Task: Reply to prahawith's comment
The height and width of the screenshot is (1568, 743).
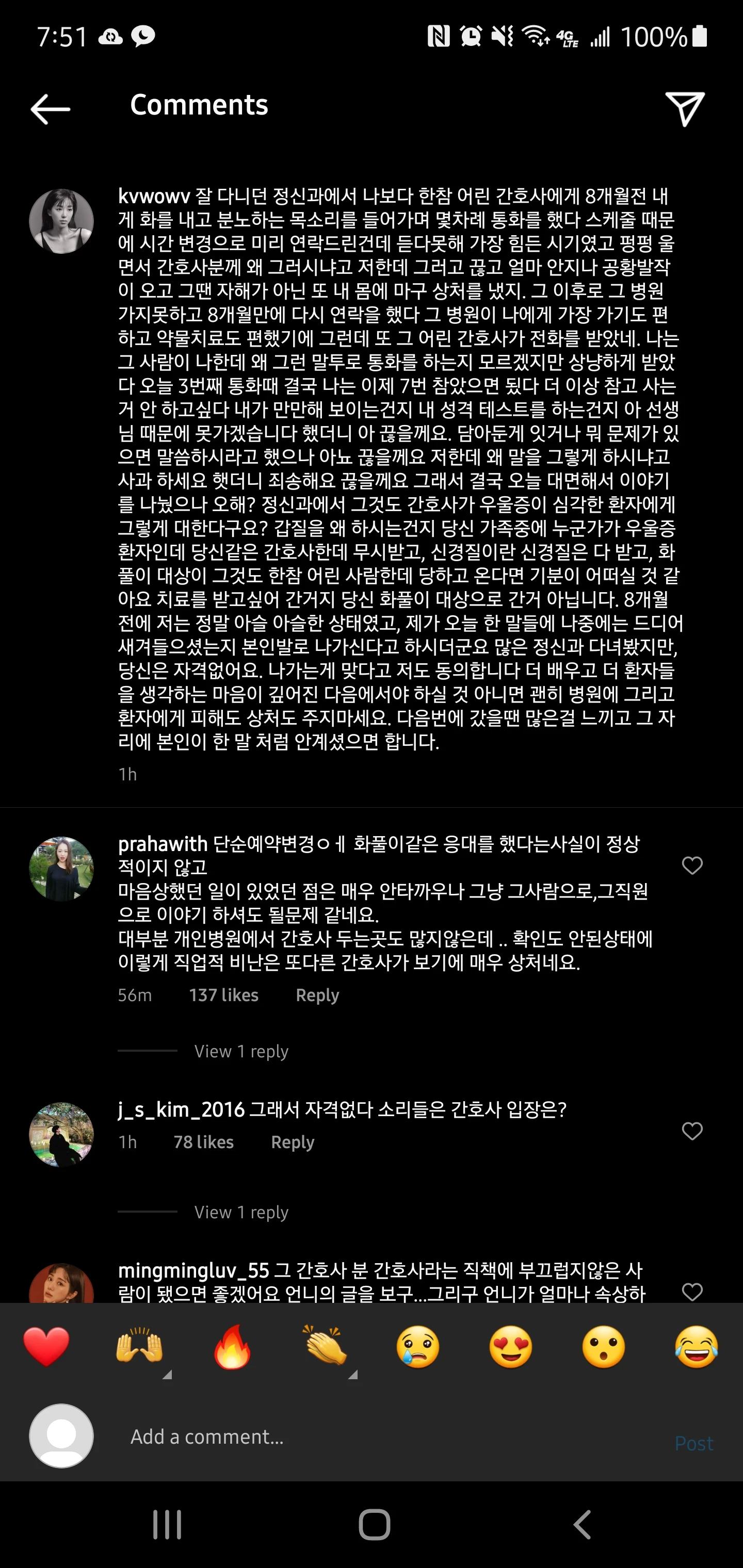Action: pyautogui.click(x=317, y=995)
